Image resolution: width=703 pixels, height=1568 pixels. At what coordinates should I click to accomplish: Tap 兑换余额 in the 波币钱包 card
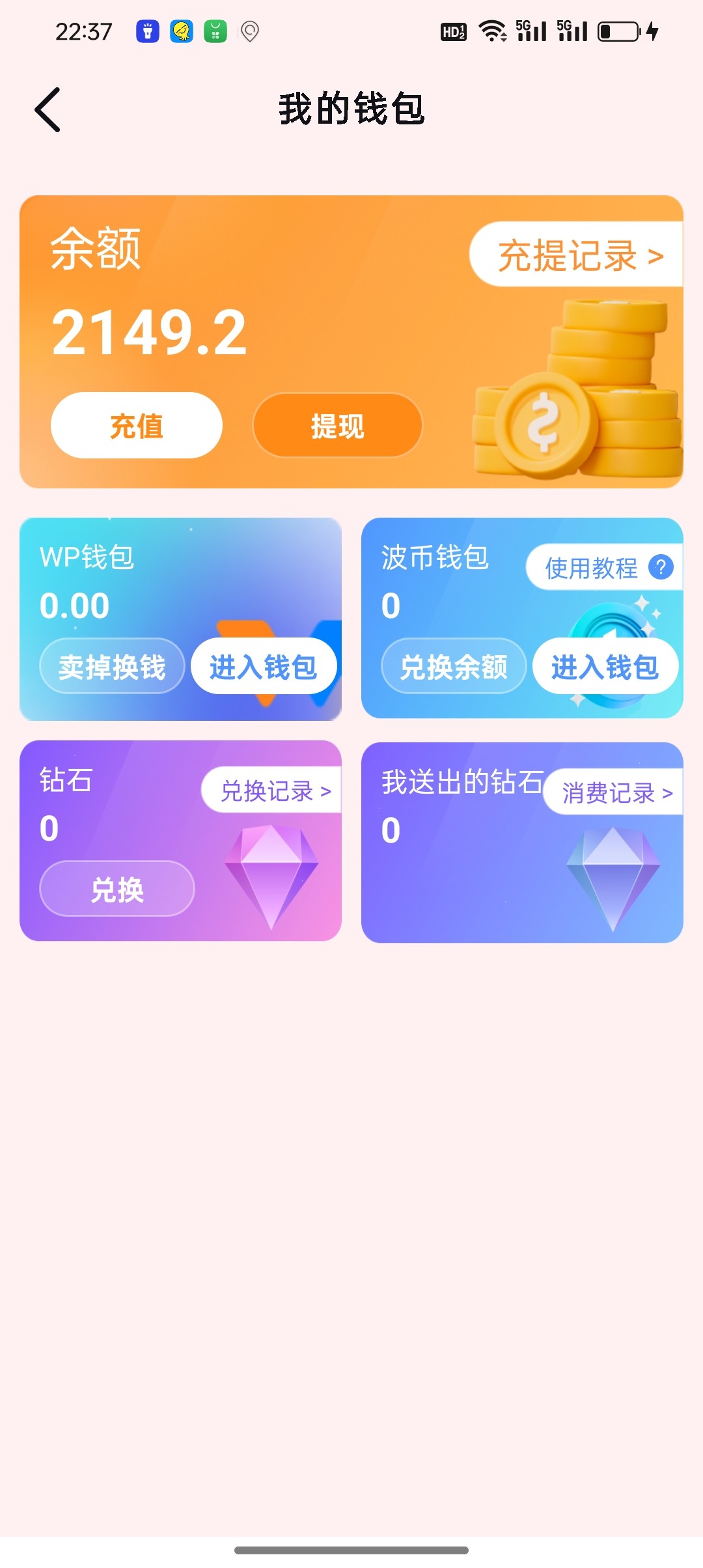click(x=454, y=667)
